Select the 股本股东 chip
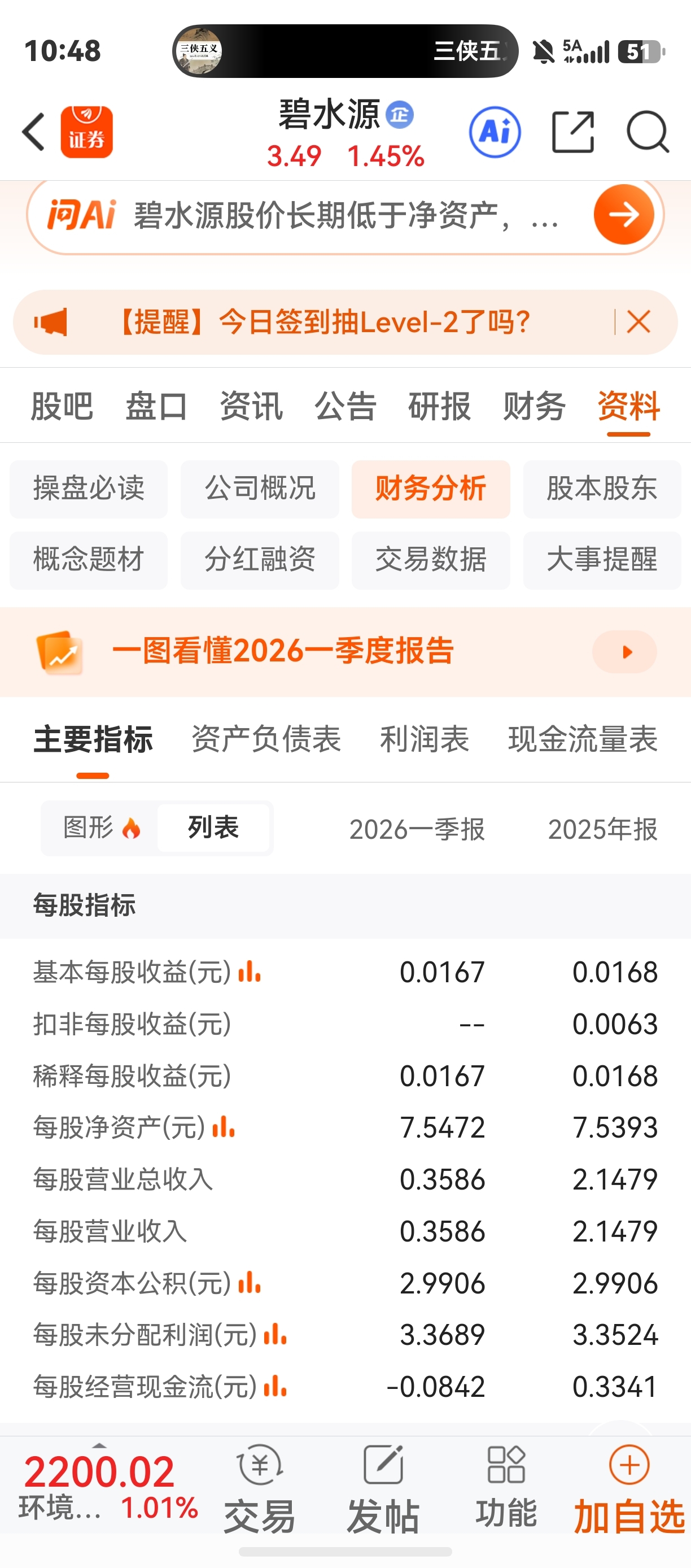The height and width of the screenshot is (1568, 691). (x=602, y=489)
